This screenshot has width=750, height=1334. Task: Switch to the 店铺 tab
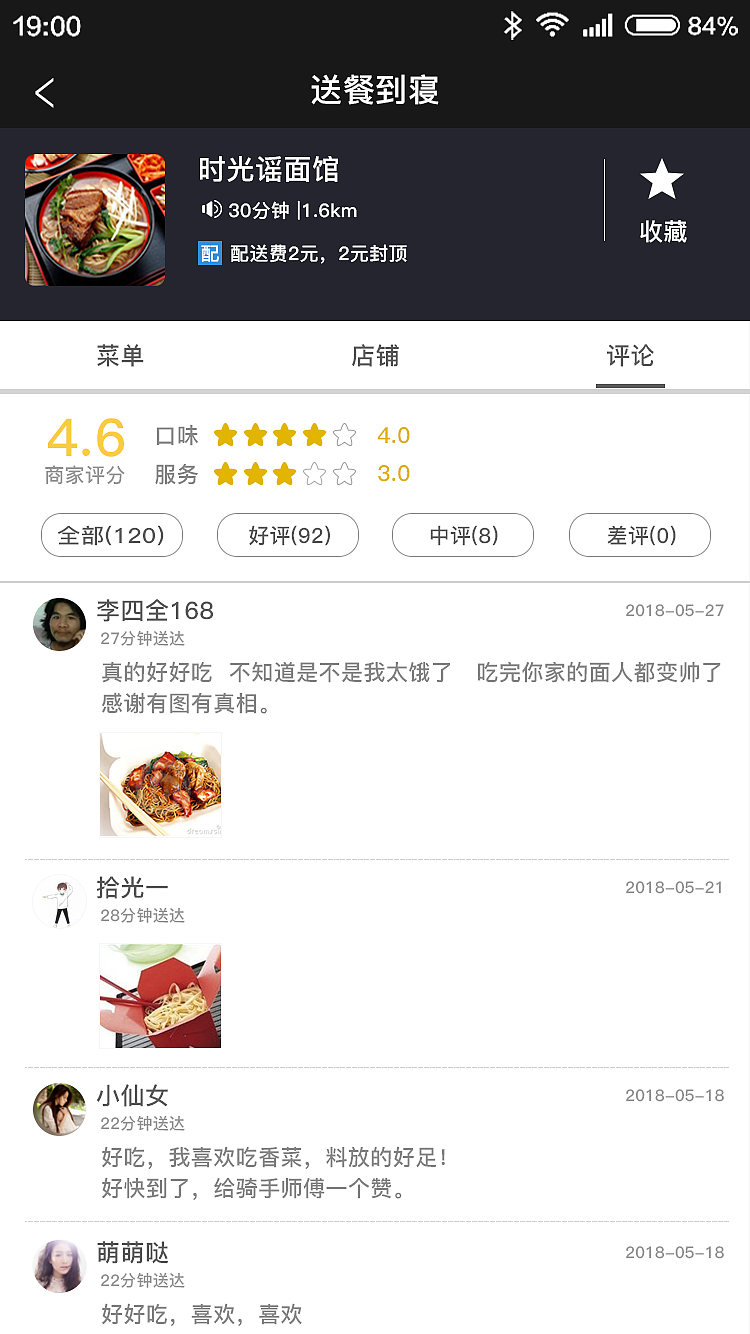[375, 355]
